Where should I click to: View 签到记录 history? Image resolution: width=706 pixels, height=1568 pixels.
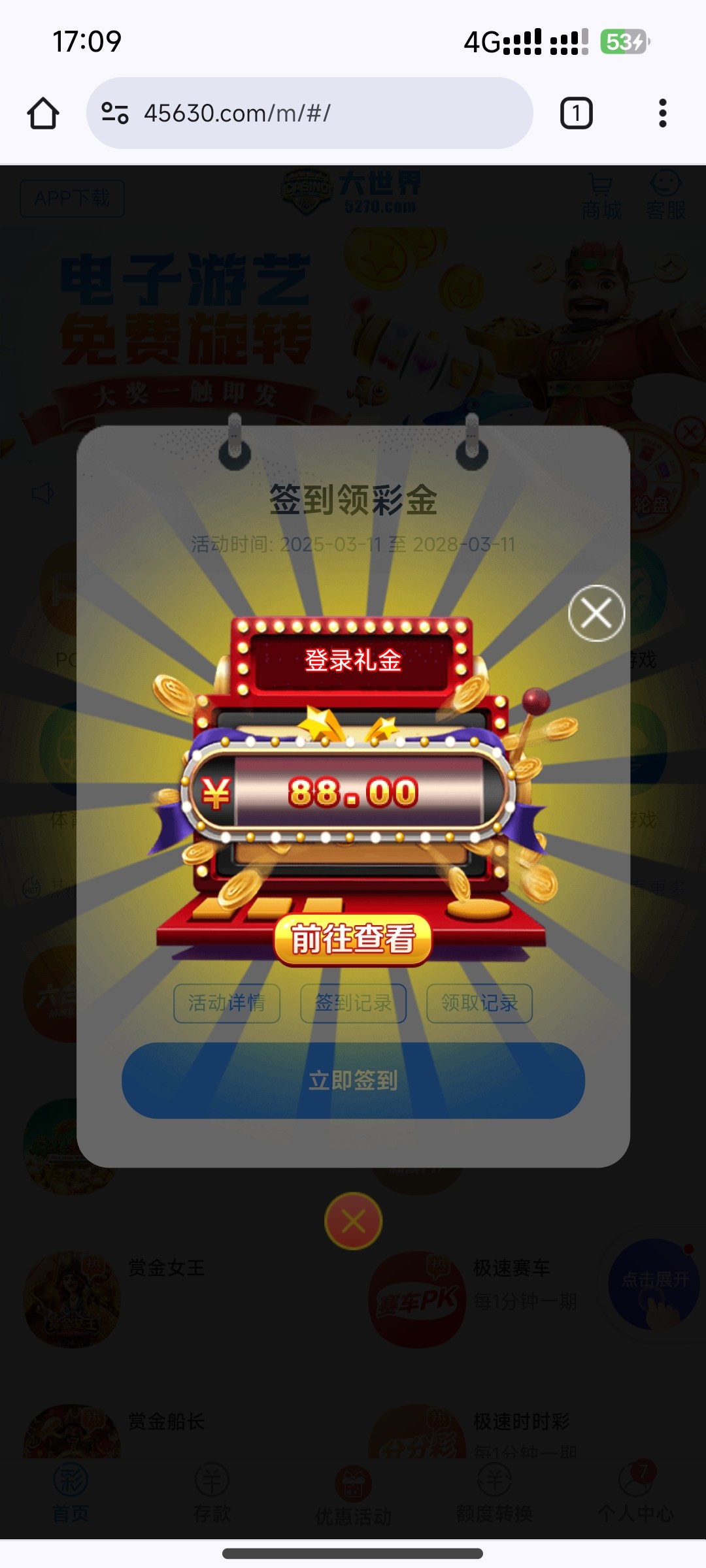(353, 1003)
